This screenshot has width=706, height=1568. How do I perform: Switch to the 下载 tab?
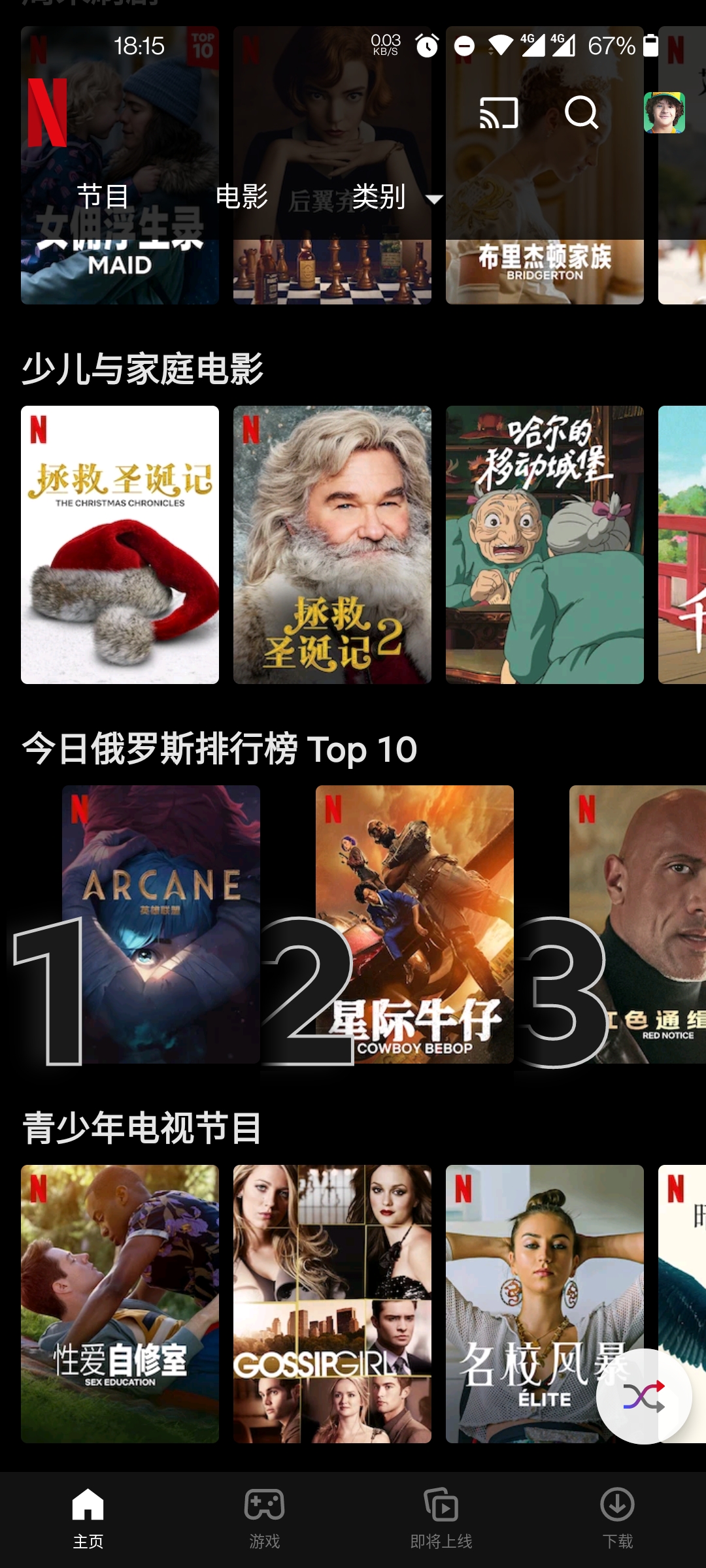click(618, 1518)
